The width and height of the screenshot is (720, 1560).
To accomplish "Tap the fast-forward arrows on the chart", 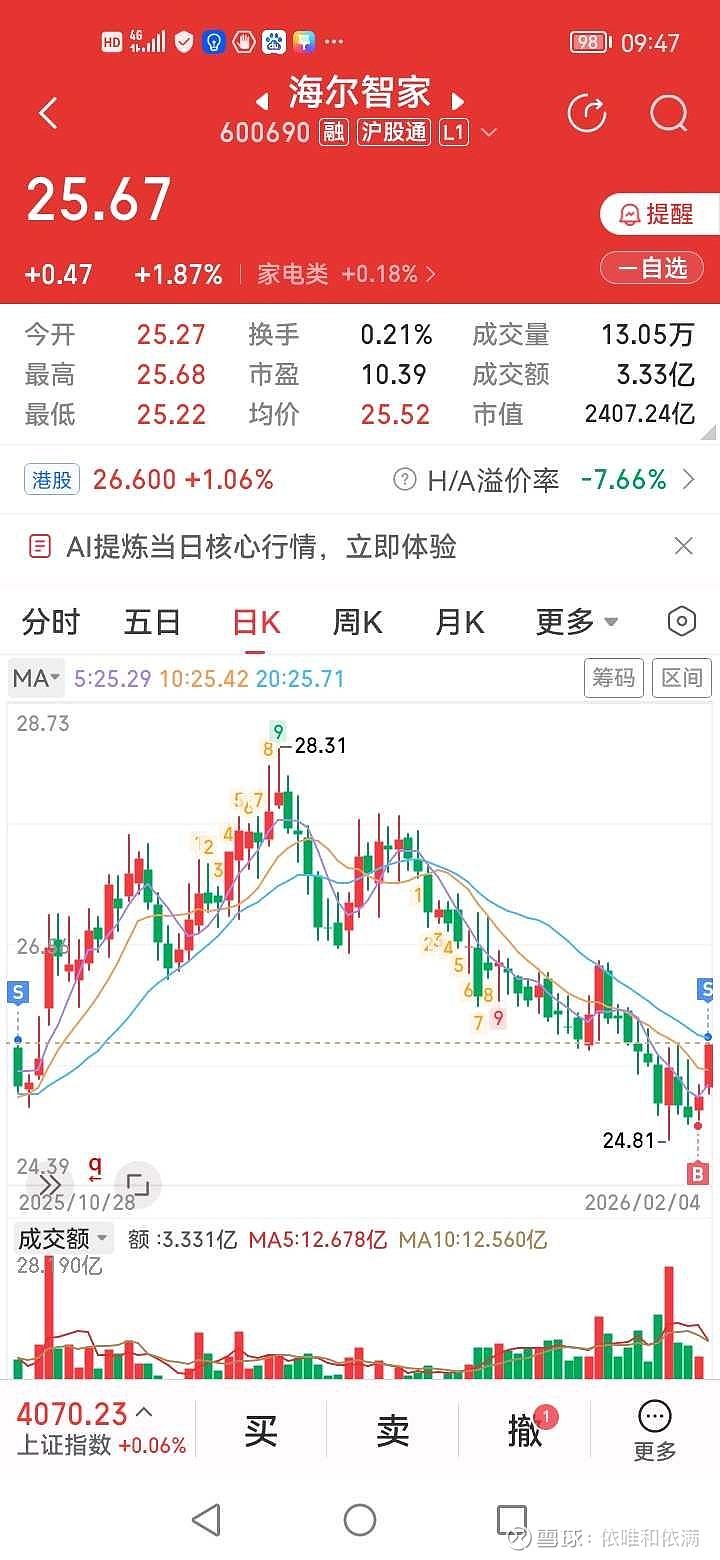I will click(x=50, y=1185).
